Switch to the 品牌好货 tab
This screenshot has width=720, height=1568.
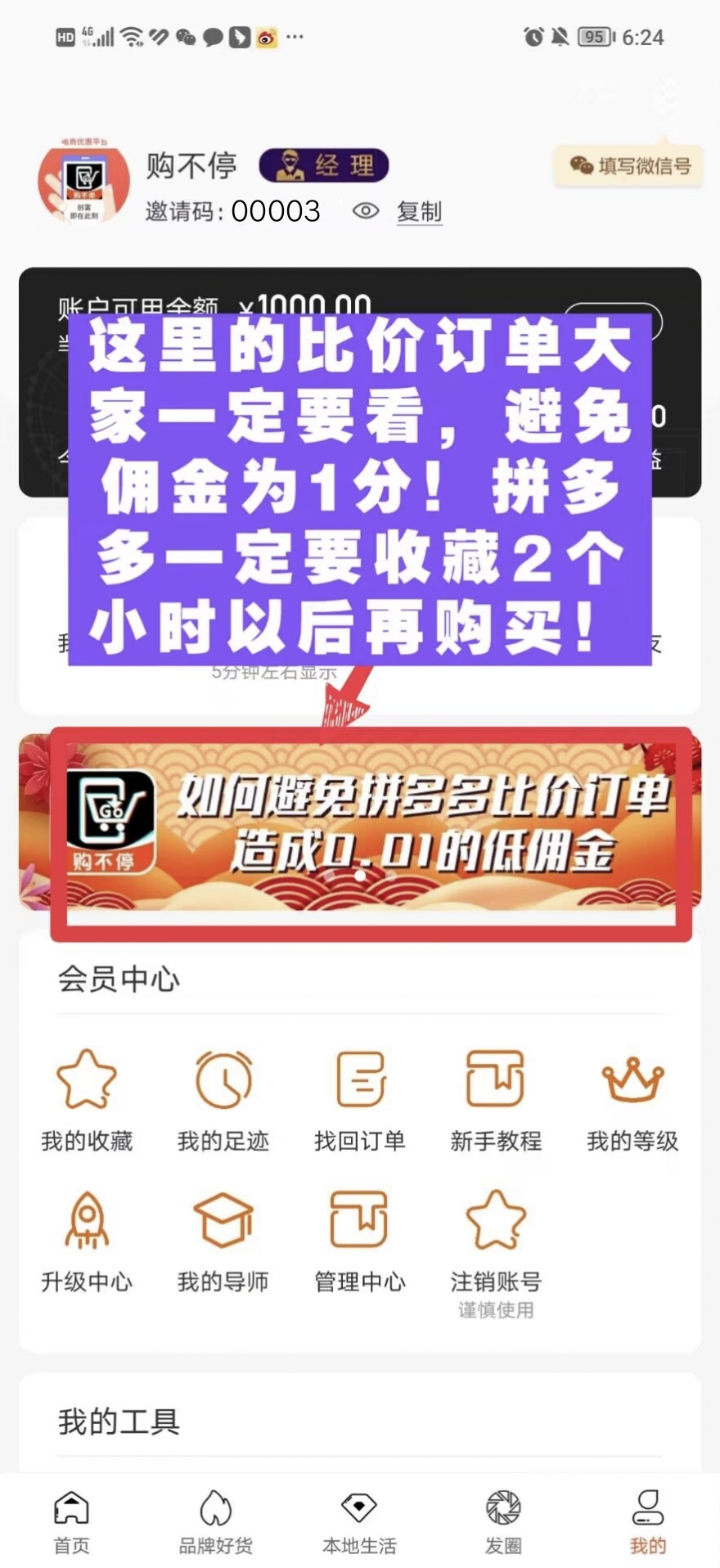216,1522
